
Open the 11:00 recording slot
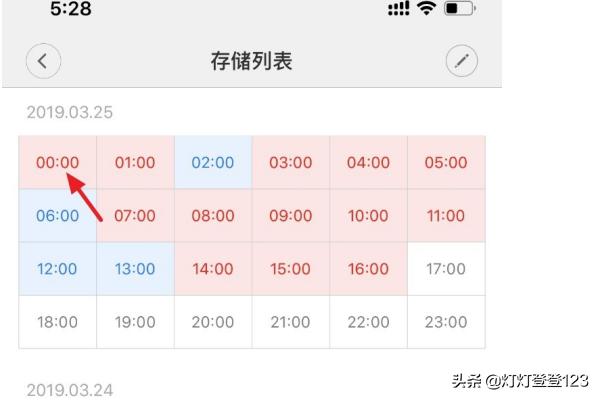(446, 215)
